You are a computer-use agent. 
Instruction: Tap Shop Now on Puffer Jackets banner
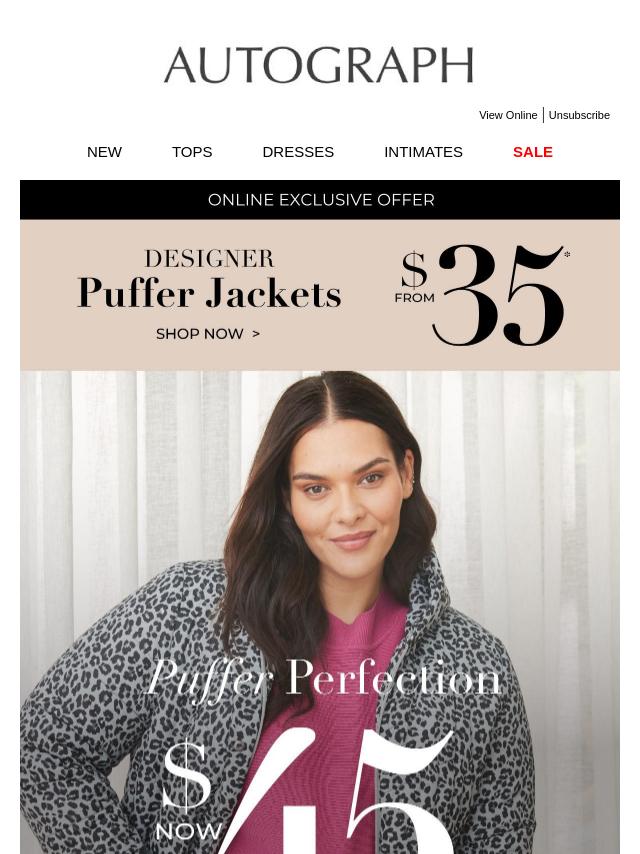tap(208, 334)
